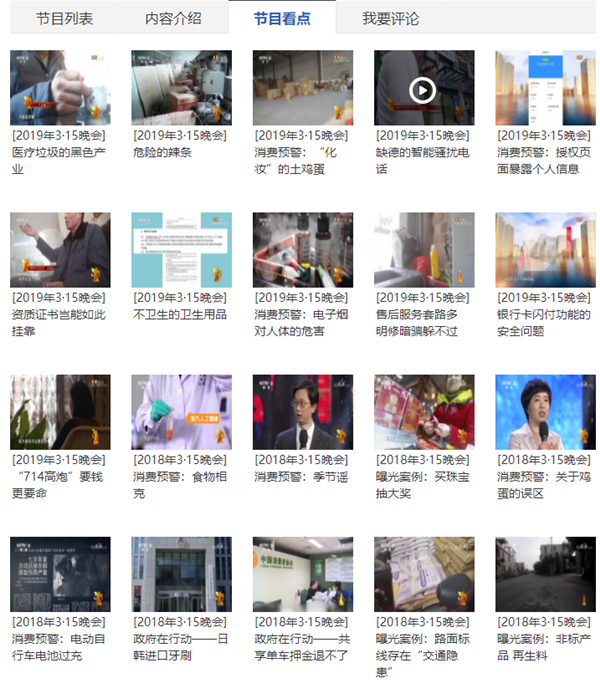600x688 pixels.
Task: Switch to the 节目列表 tab
Action: (64, 19)
